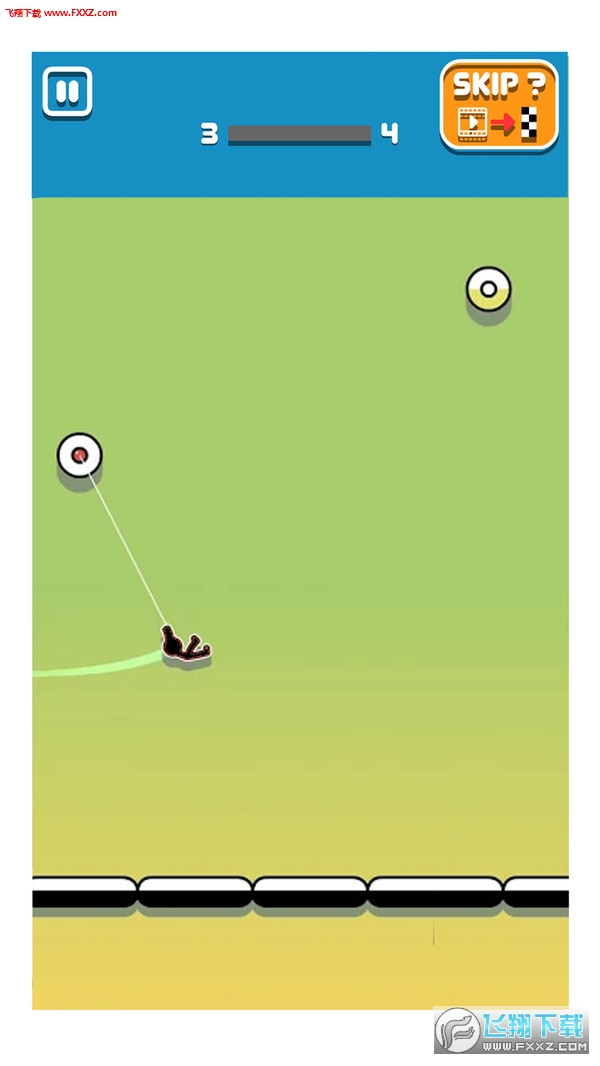Pause the game
The width and height of the screenshot is (600, 1066).
click(67, 93)
